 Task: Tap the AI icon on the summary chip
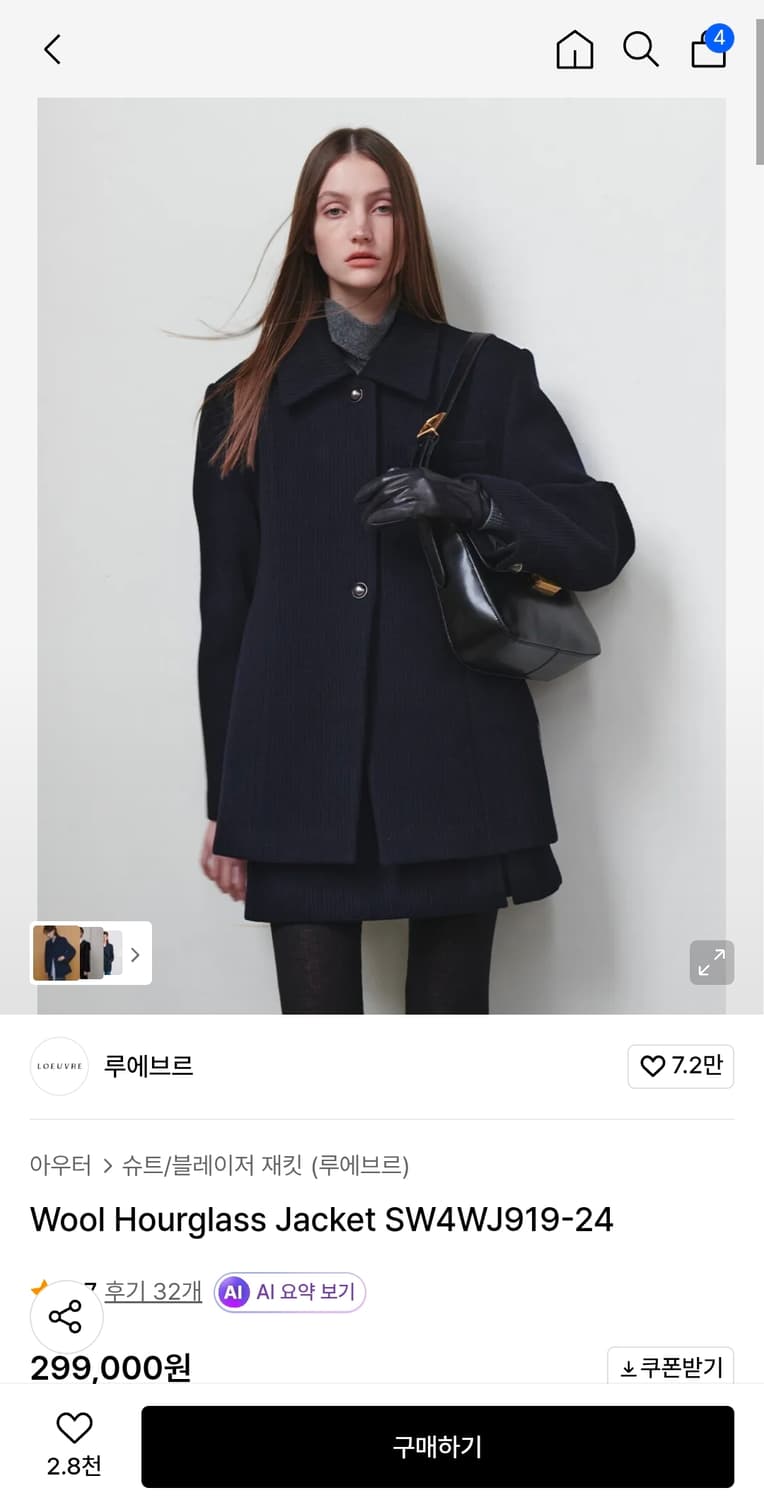pyautogui.click(x=233, y=1294)
